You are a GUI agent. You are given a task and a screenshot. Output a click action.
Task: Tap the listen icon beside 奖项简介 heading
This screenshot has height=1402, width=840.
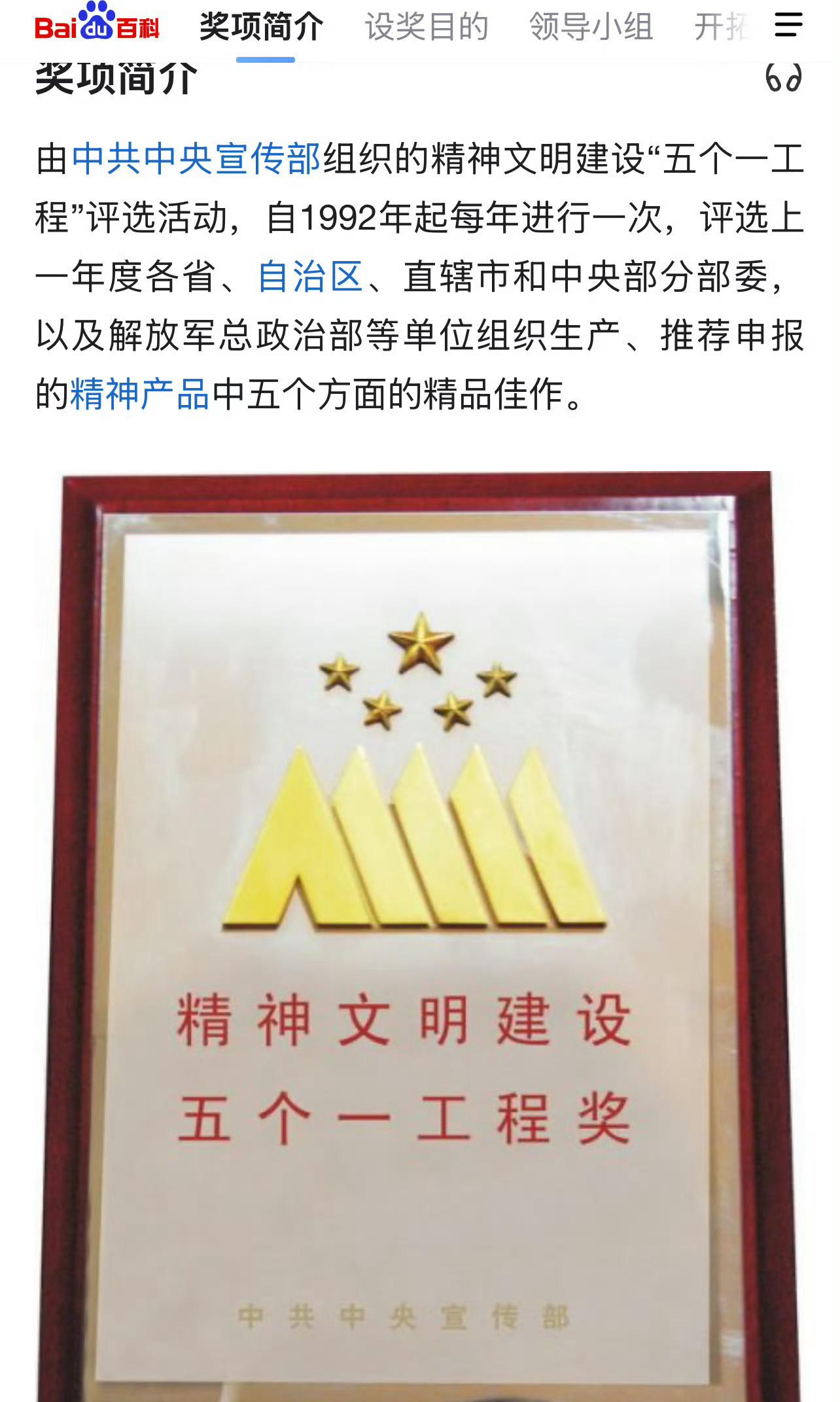pos(784,78)
